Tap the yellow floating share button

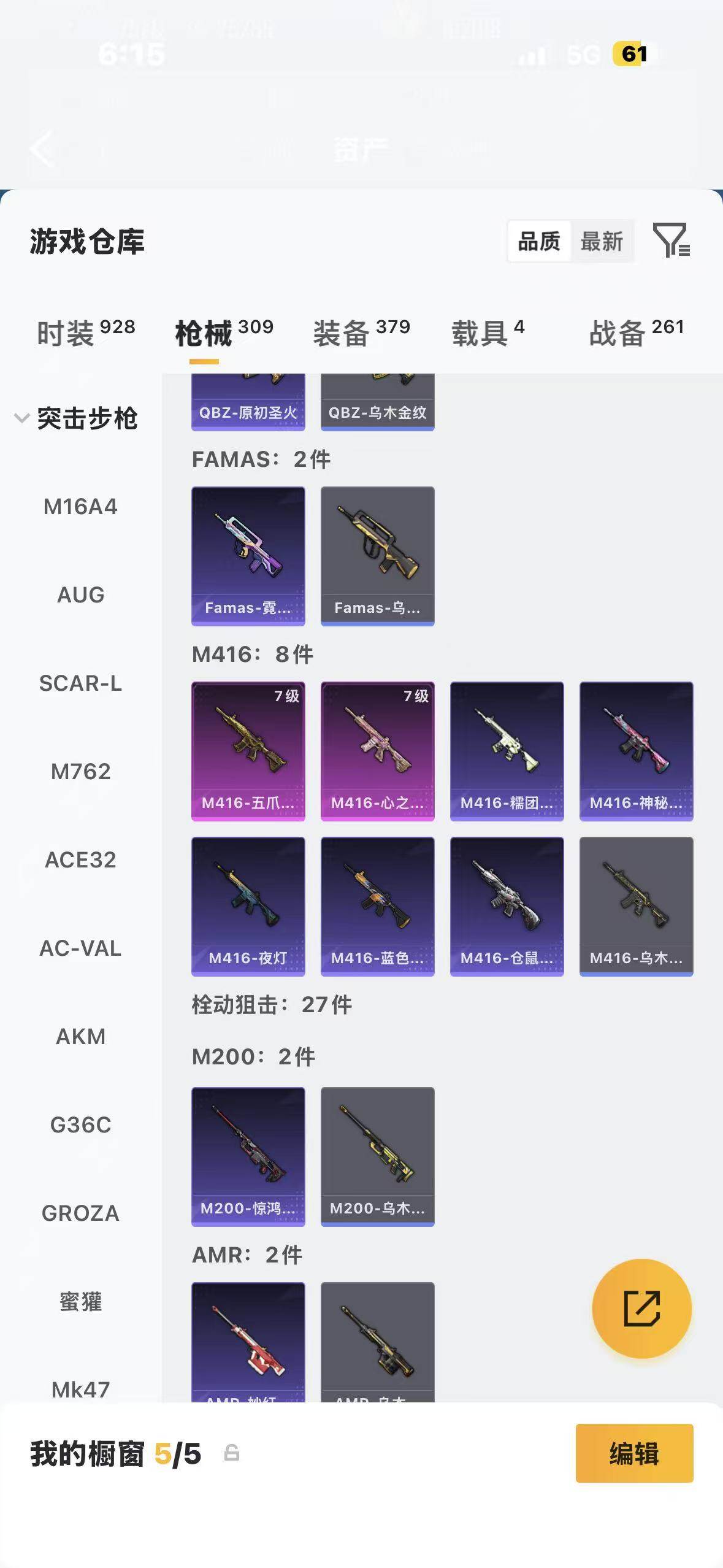[x=641, y=1309]
